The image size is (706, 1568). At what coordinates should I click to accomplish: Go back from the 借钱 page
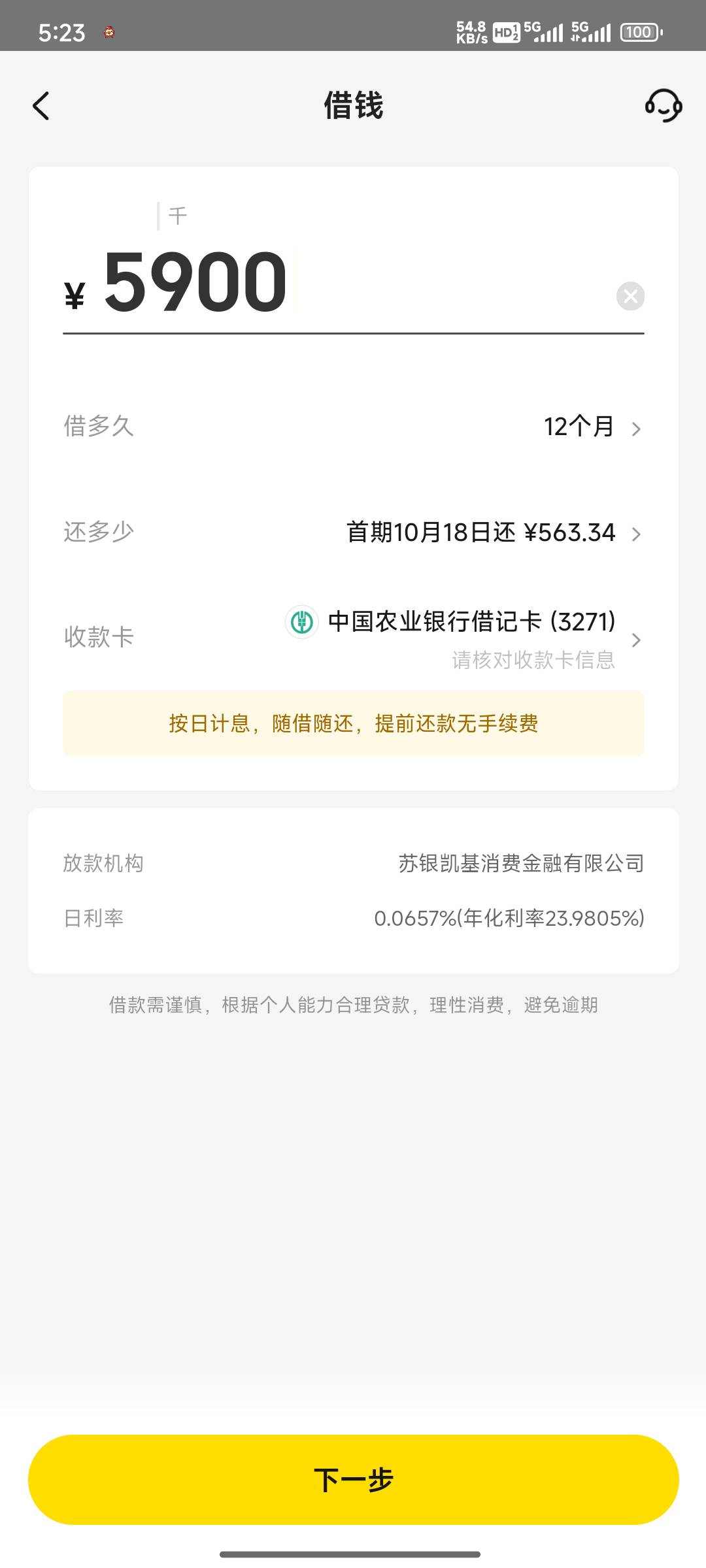[x=41, y=106]
